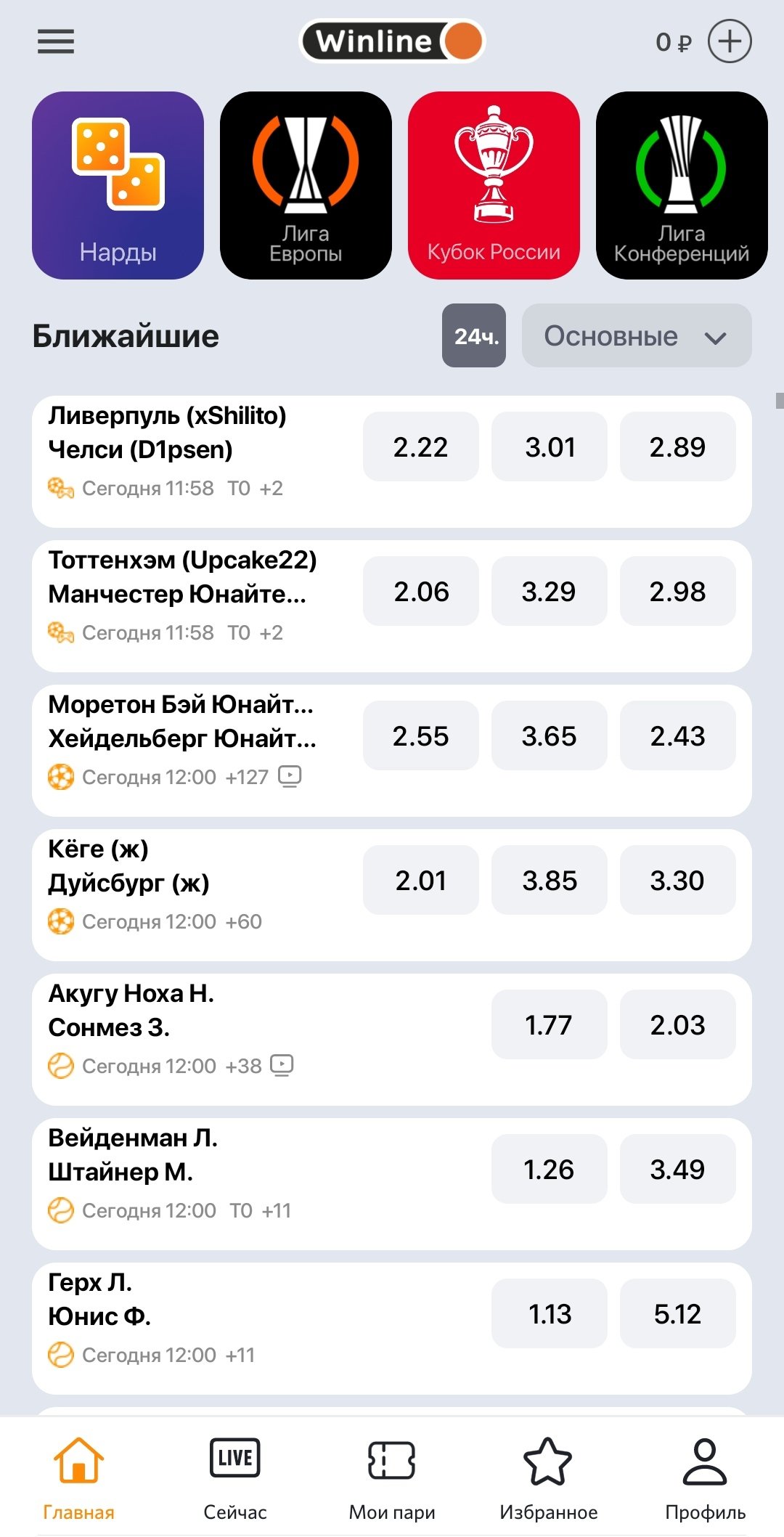
Task: Toggle the 24ч. time filter
Action: click(474, 335)
